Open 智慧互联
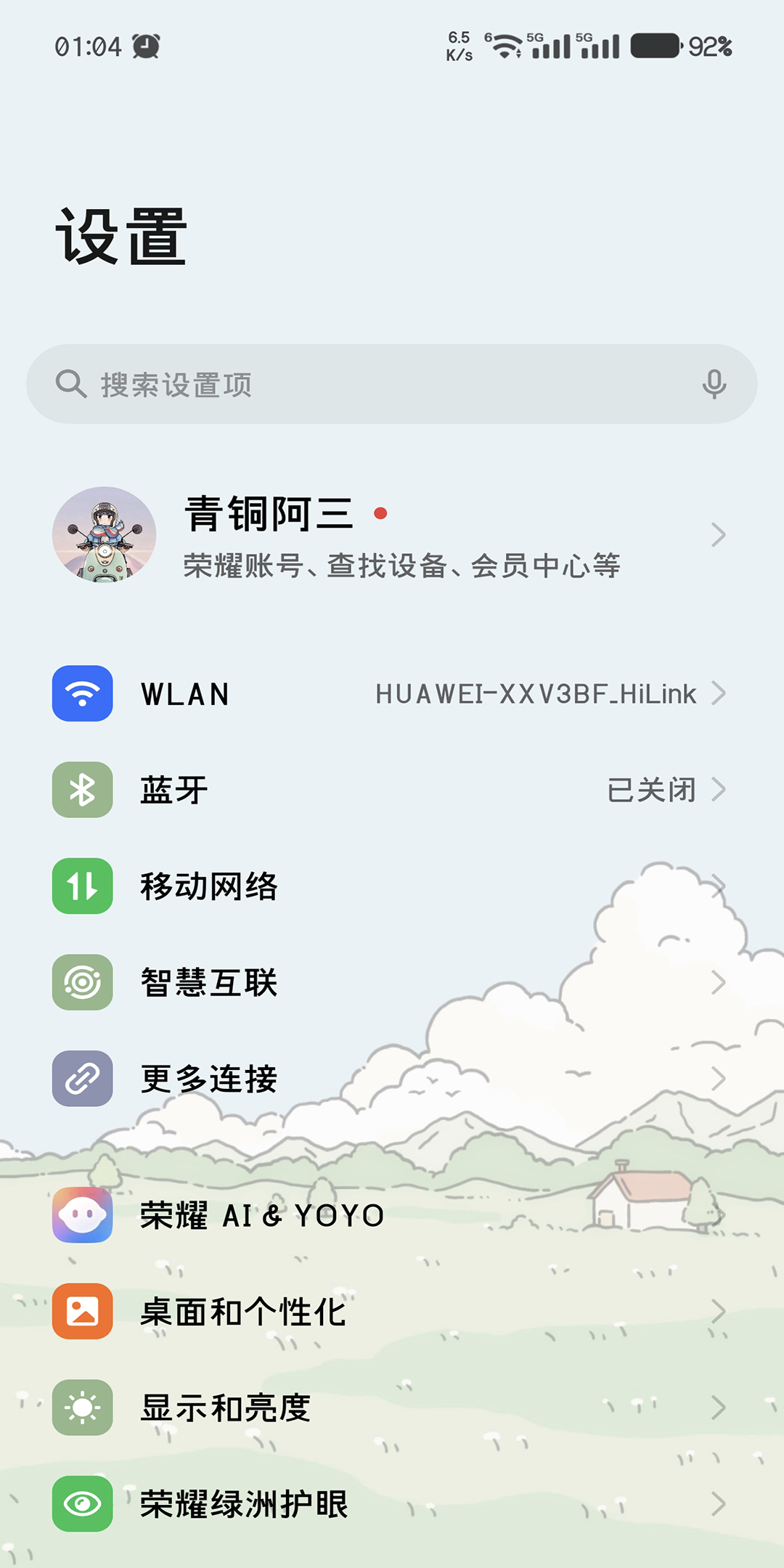The width and height of the screenshot is (784, 1568). click(x=392, y=983)
